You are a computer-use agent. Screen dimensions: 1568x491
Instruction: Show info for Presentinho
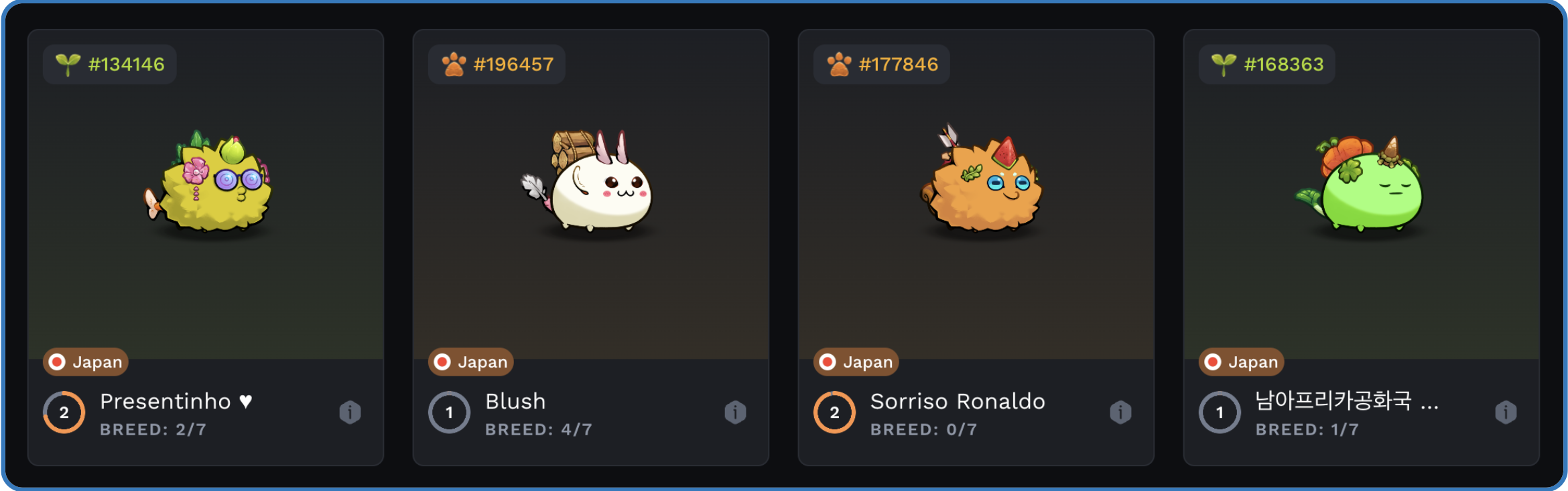[350, 412]
